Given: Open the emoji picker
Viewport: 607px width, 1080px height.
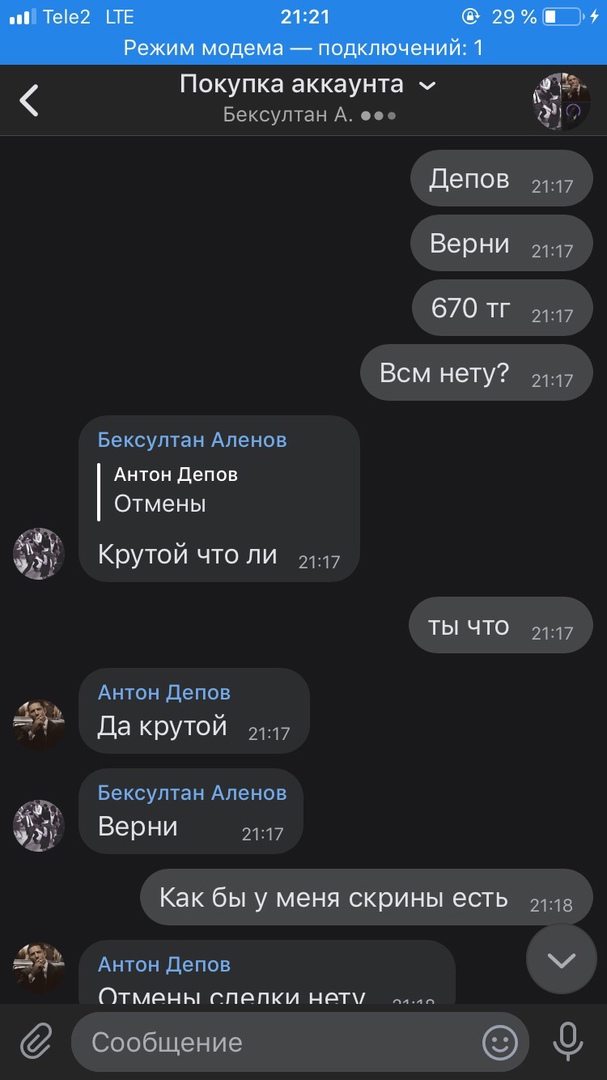Looking at the screenshot, I should point(500,1042).
